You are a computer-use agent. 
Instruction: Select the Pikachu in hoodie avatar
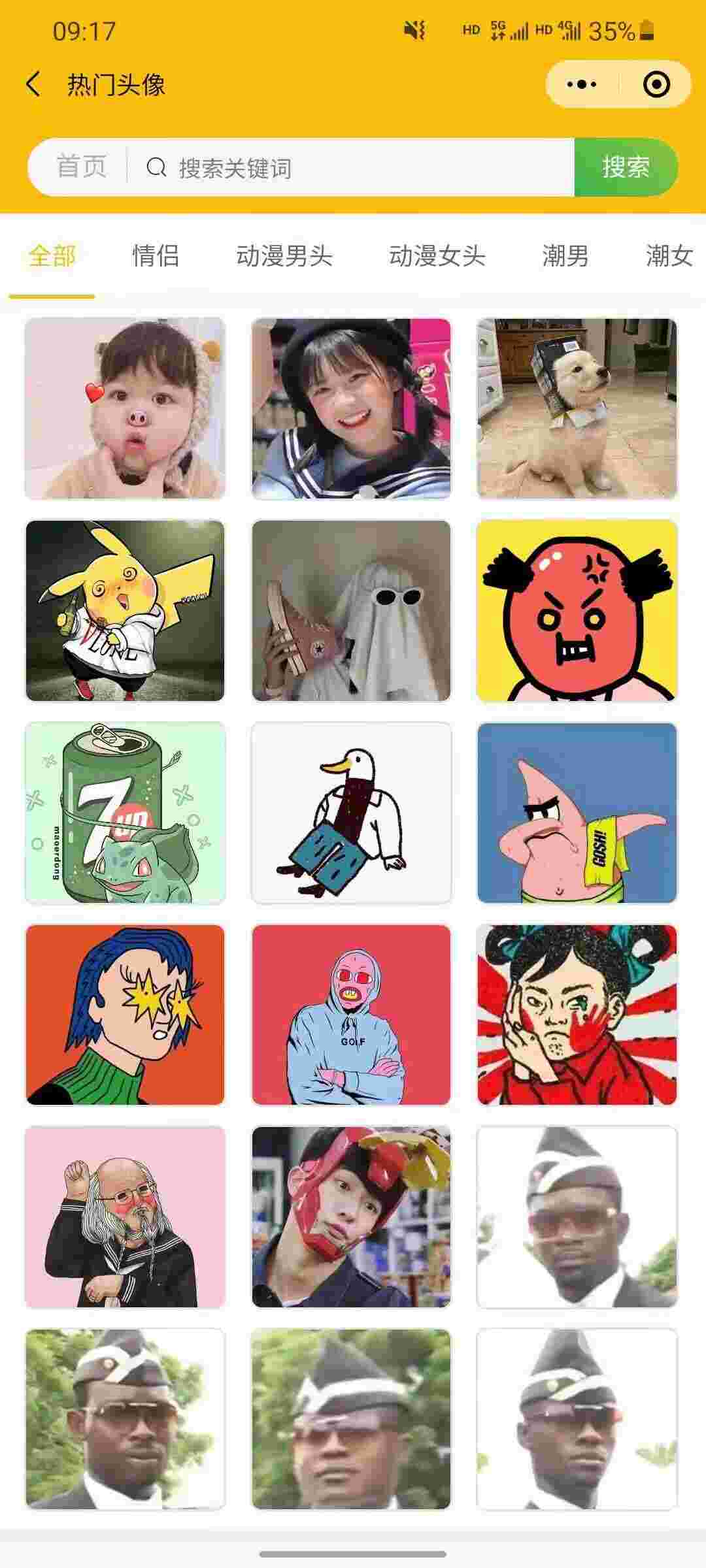(x=125, y=610)
